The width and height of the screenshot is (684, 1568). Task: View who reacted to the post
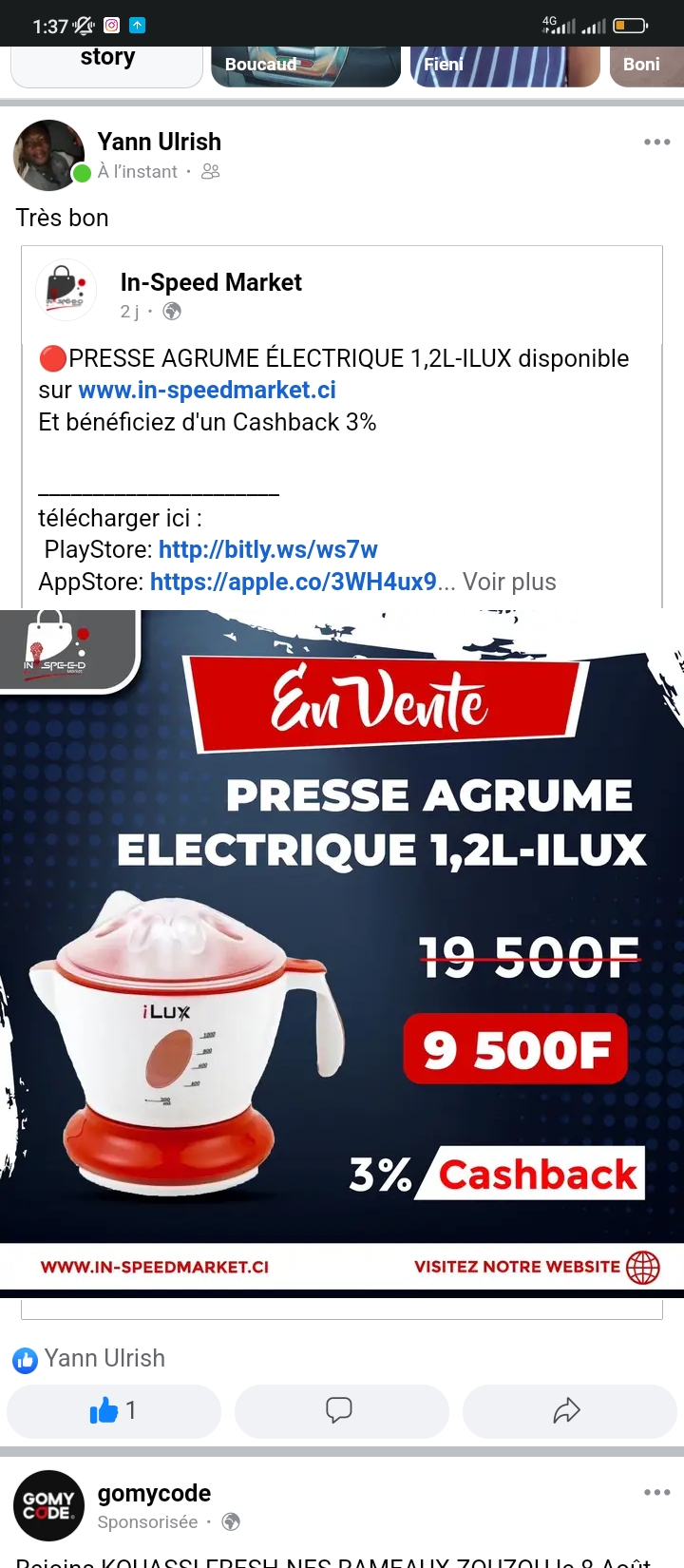pyautogui.click(x=90, y=1359)
